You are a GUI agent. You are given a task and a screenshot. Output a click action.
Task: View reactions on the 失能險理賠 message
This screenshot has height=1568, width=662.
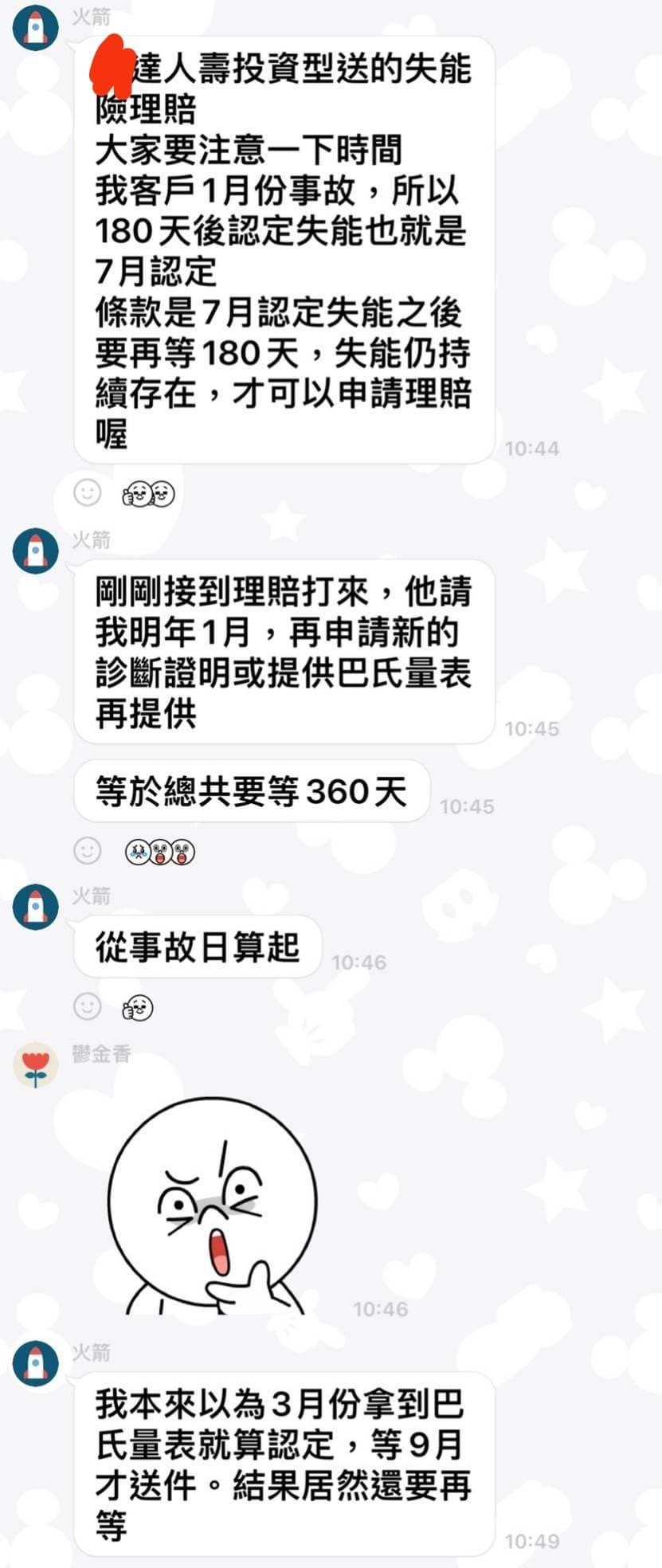(x=148, y=494)
